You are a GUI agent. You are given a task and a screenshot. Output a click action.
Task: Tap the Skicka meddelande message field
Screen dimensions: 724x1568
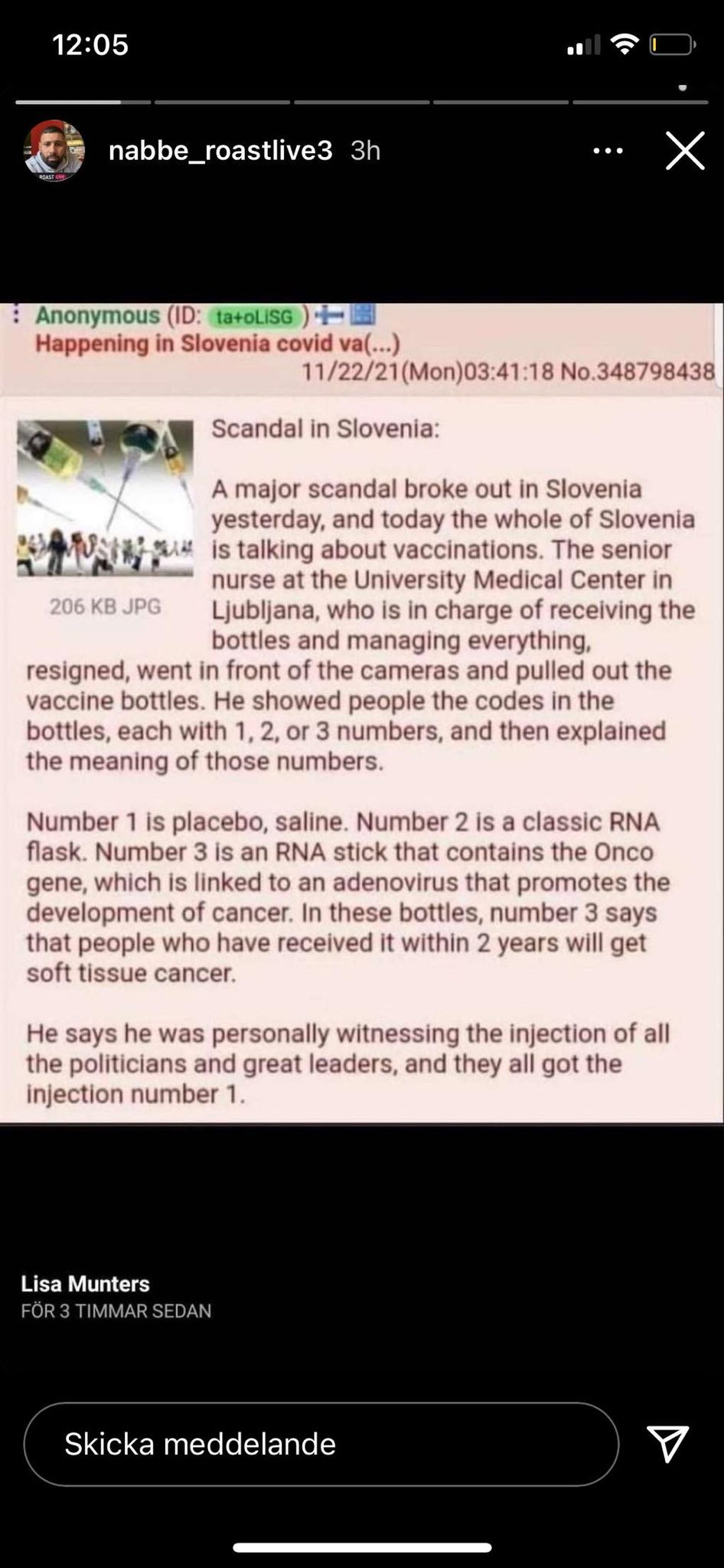pyautogui.click(x=321, y=1444)
